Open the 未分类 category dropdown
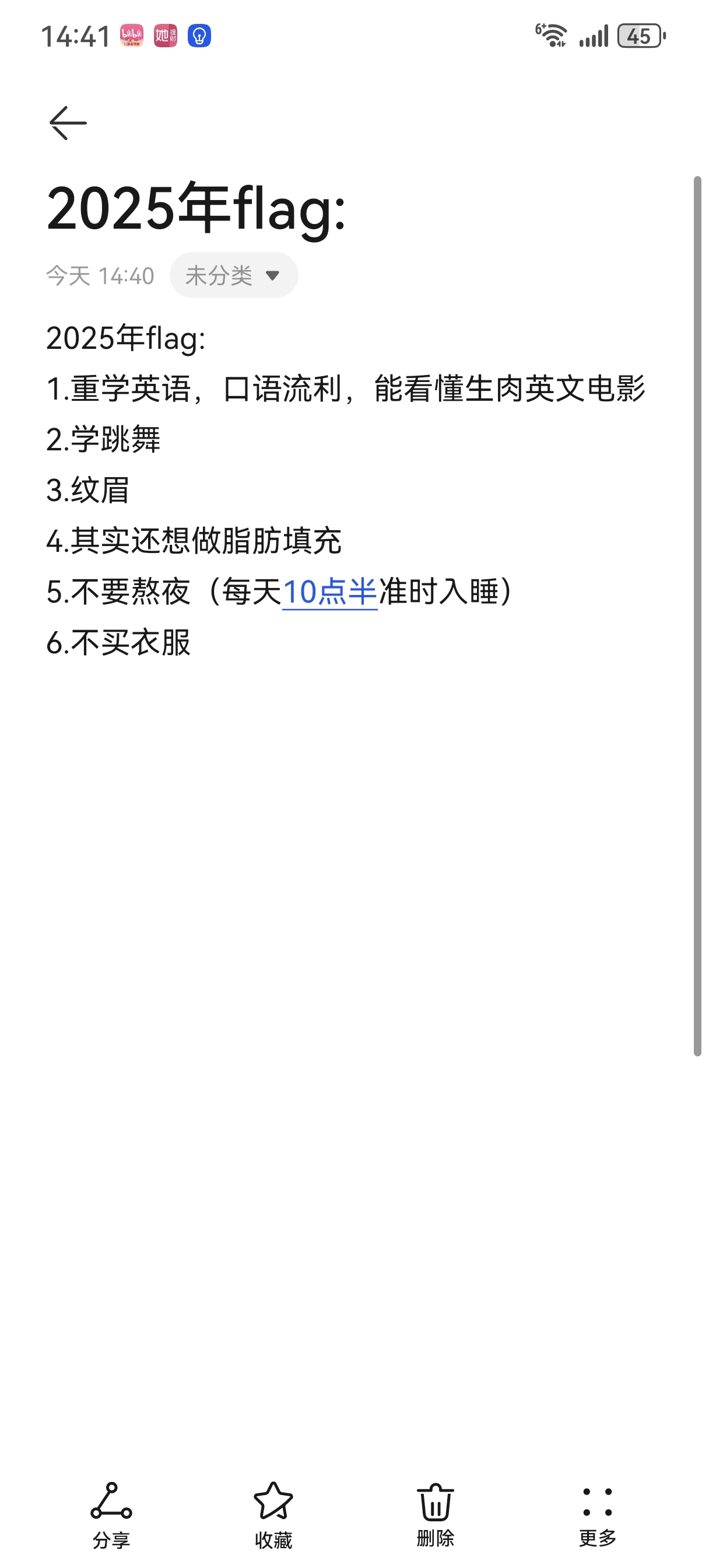 (234, 275)
